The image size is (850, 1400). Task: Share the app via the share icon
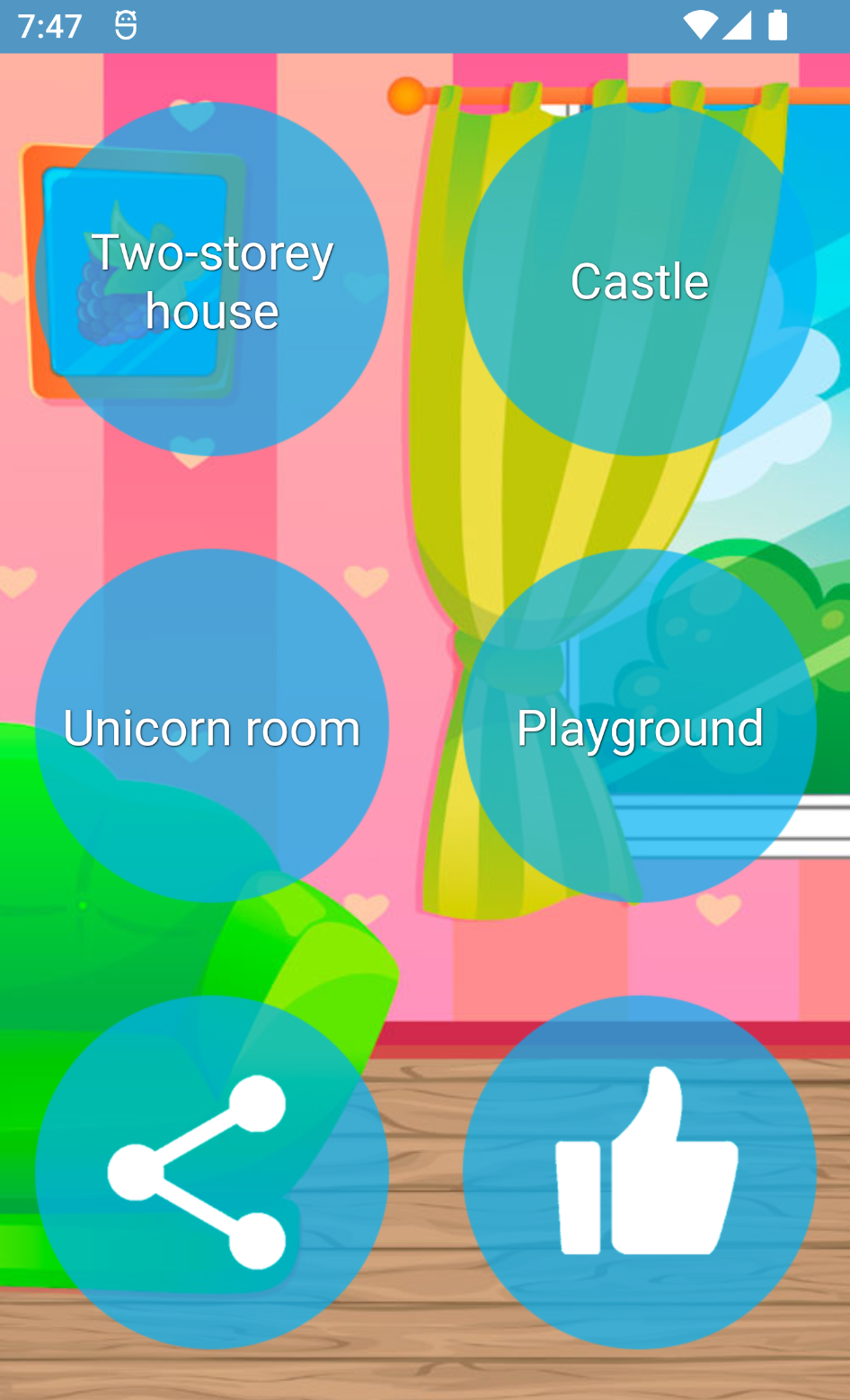(212, 1172)
